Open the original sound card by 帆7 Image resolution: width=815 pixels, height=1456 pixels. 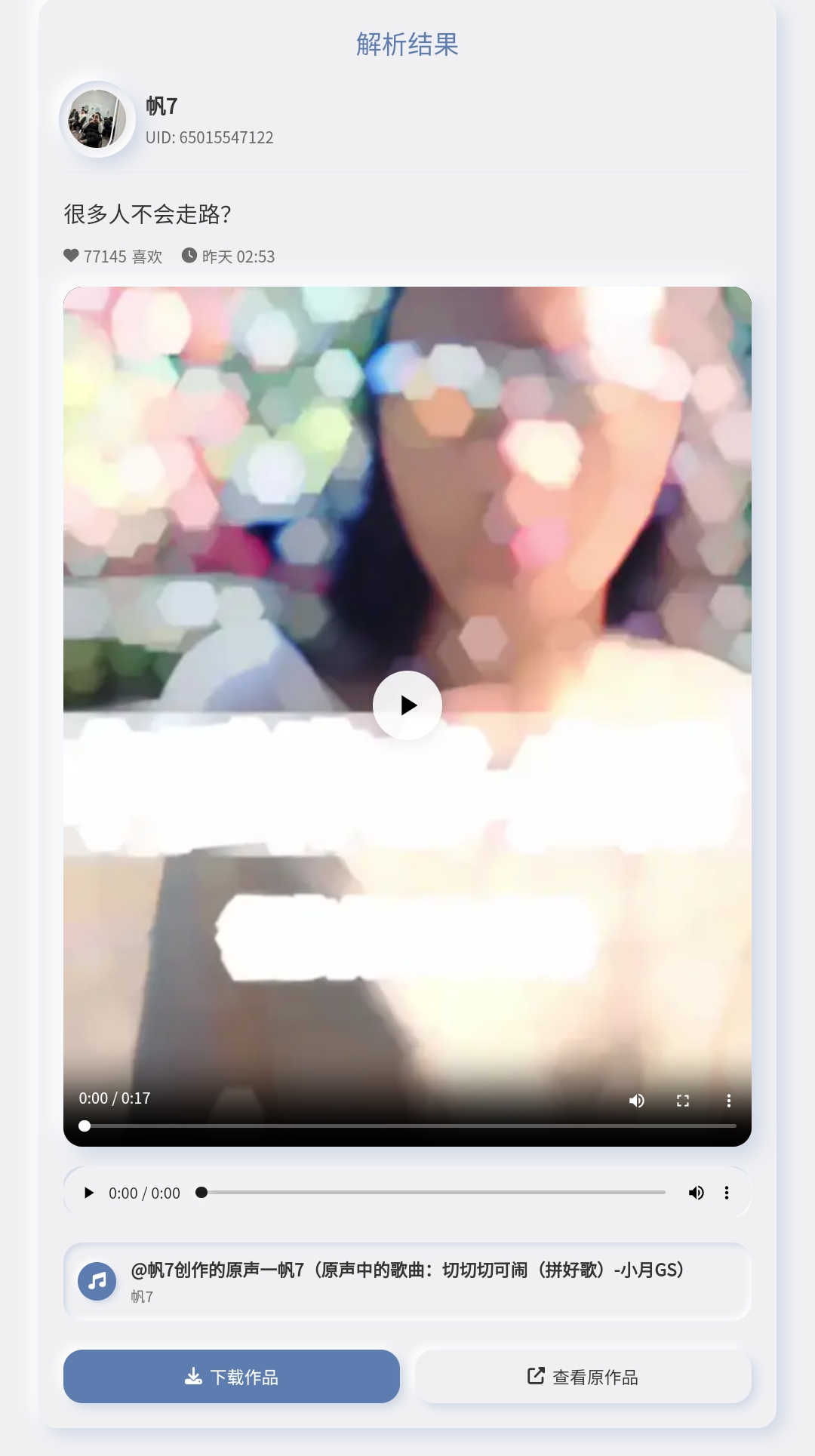(x=407, y=1282)
